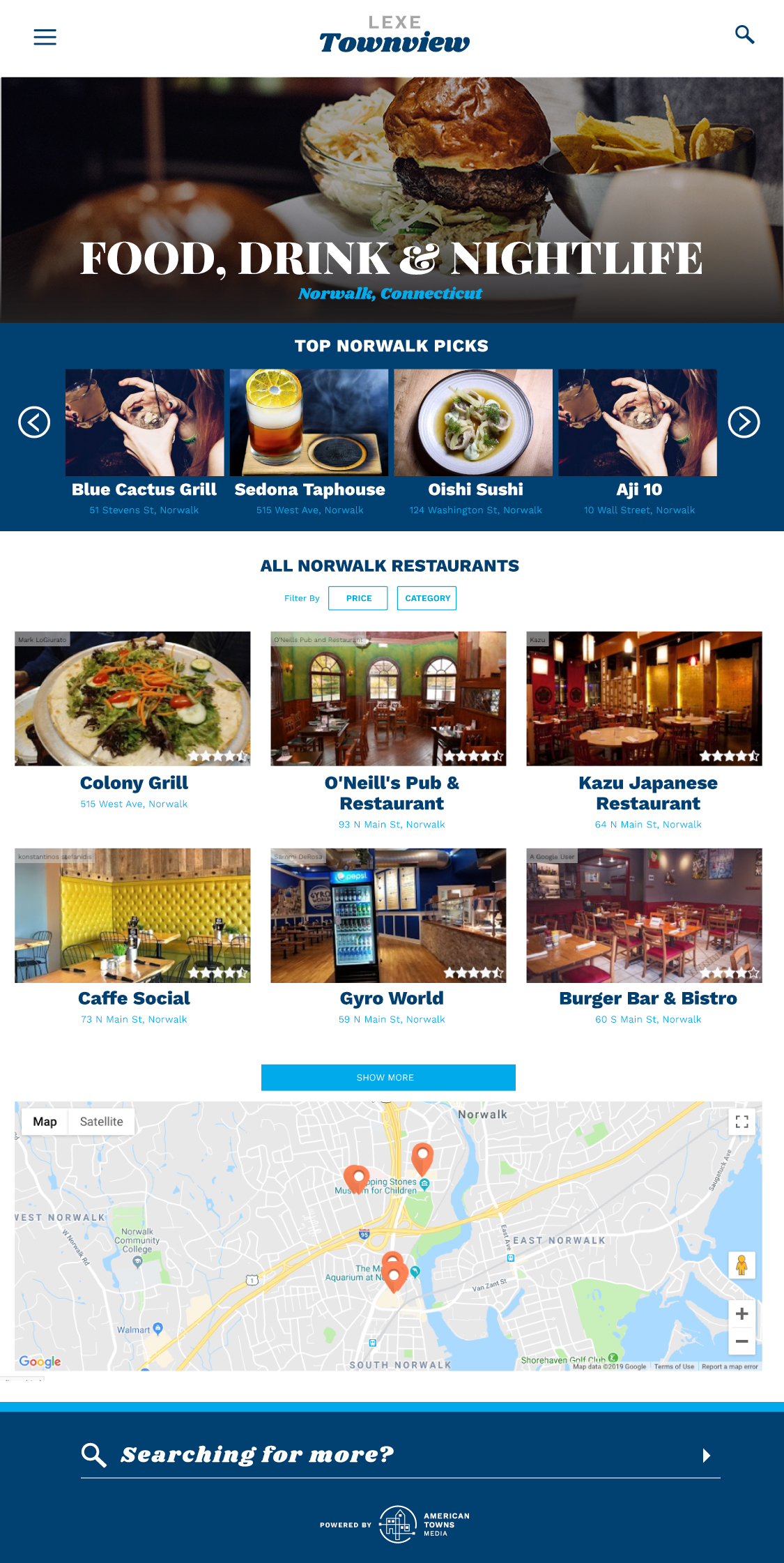Open O'Neill's Pub & Restaurant card
The image size is (784, 1563).
click(388, 699)
